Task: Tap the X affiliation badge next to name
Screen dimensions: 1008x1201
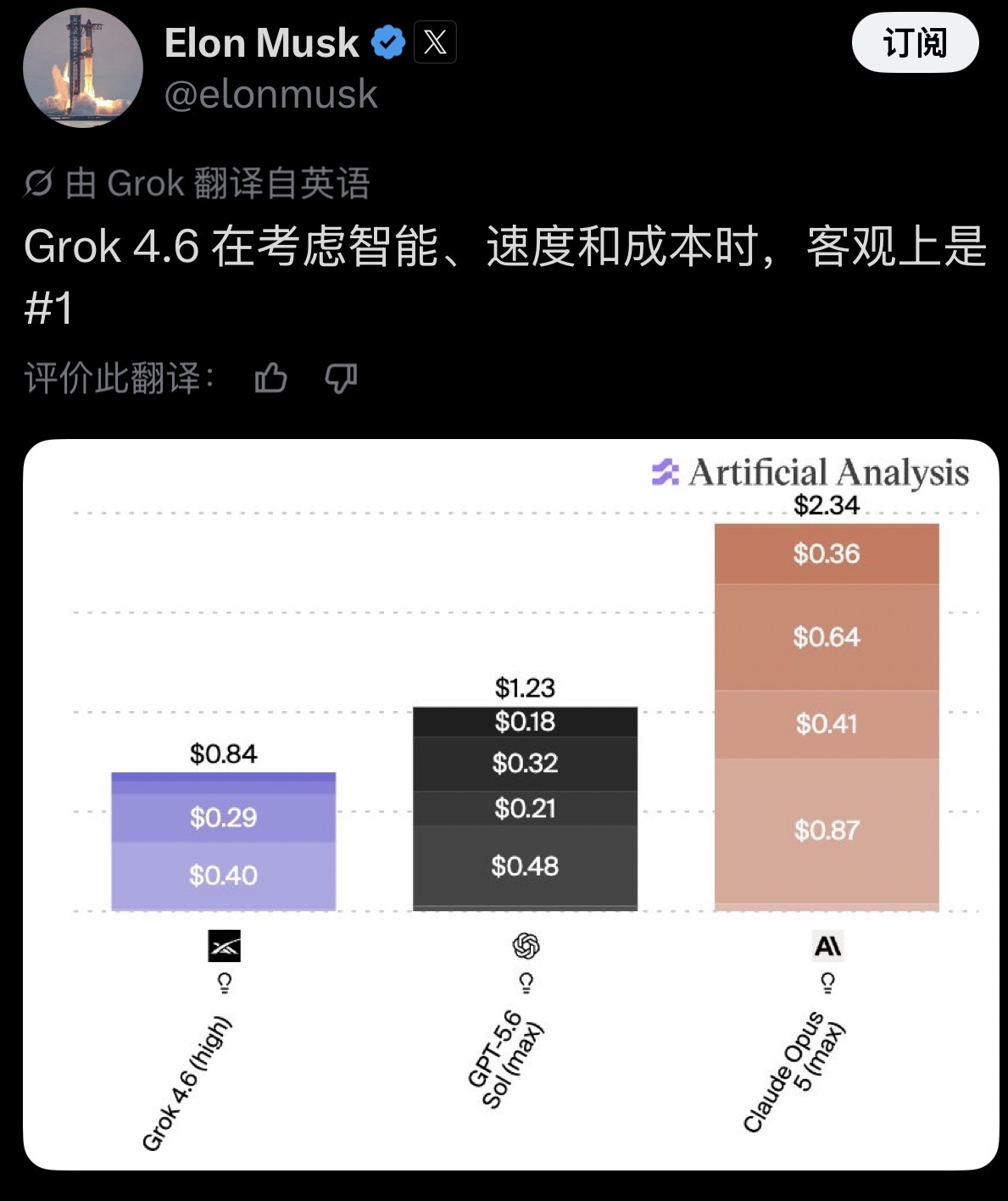Action: [435, 42]
